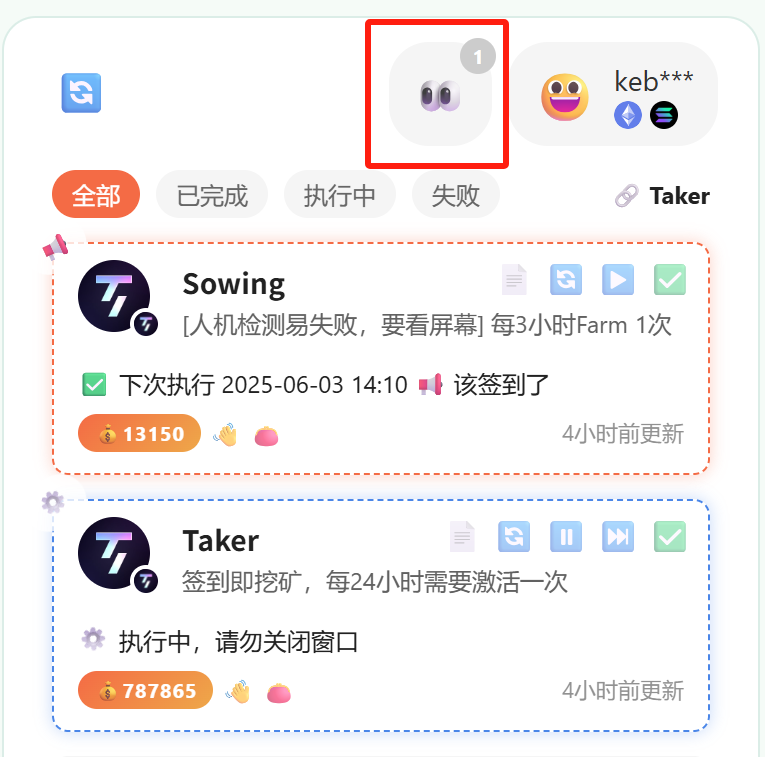Open the Taker task log document

click(x=462, y=537)
